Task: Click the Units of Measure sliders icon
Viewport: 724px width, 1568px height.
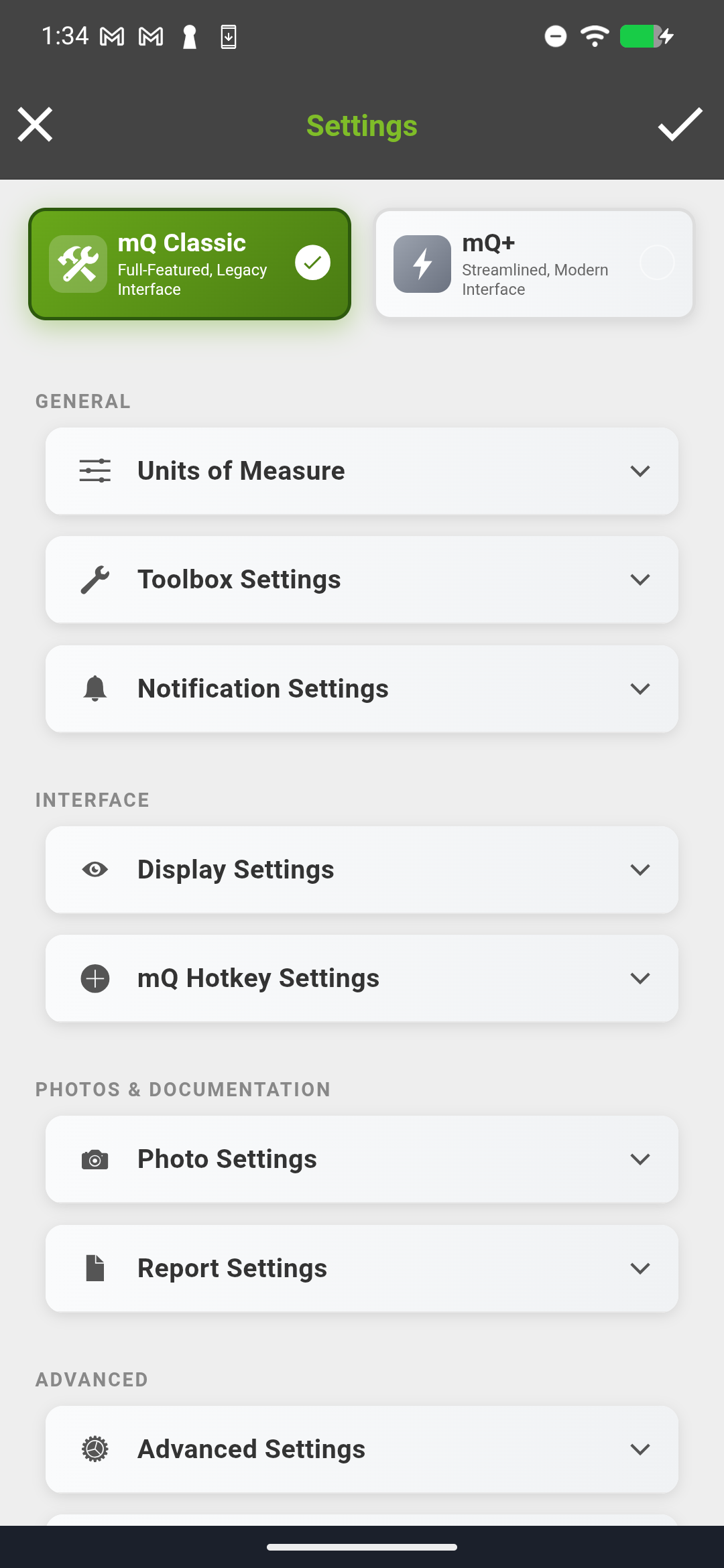Action: click(x=95, y=470)
